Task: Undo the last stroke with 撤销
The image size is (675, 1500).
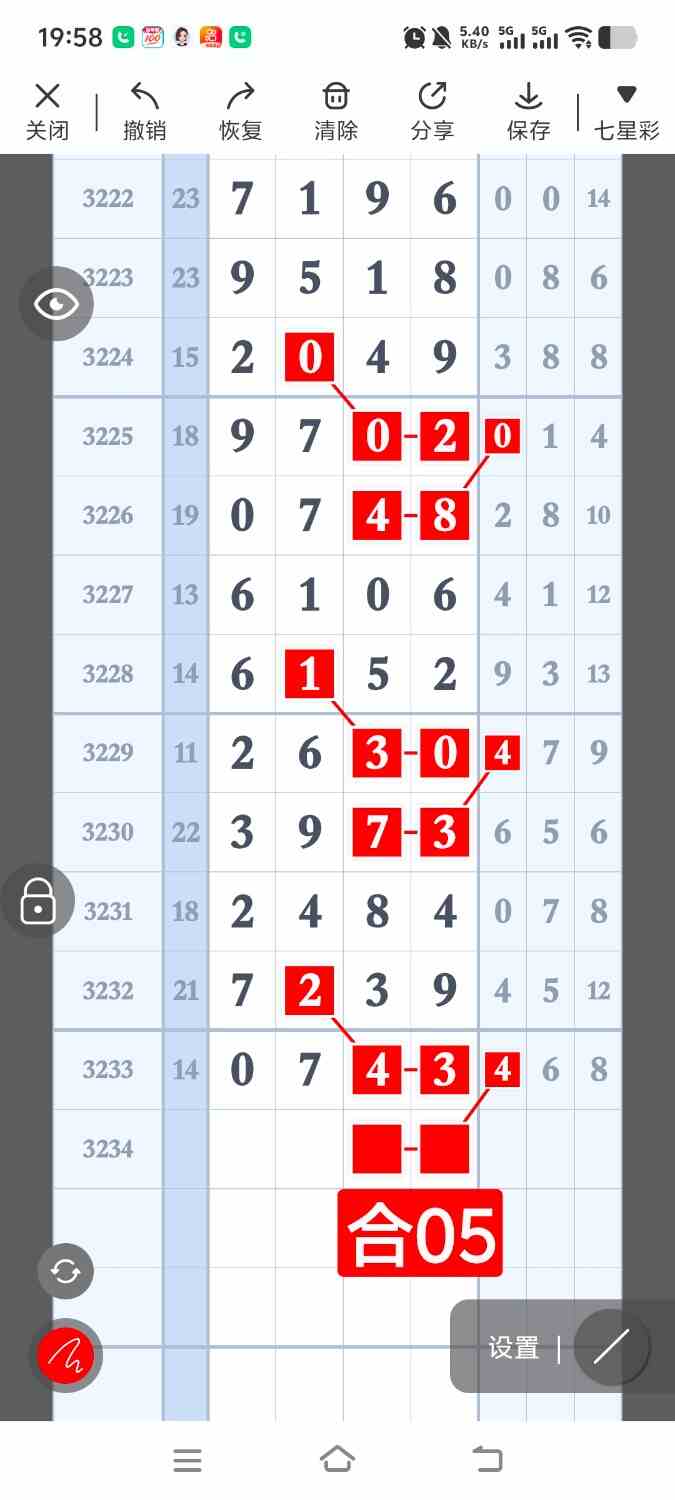Action: [144, 111]
